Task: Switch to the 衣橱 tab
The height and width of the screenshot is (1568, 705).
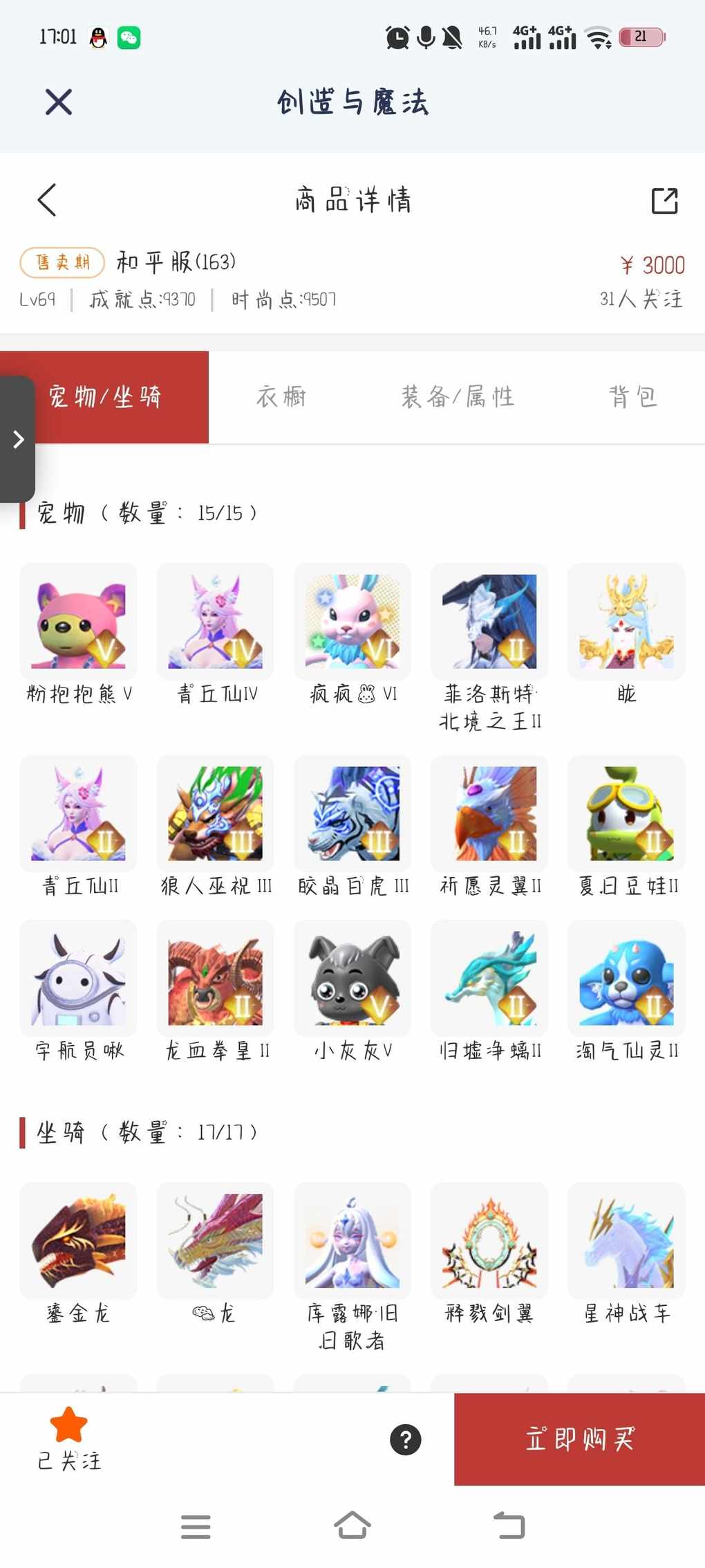Action: coord(281,397)
